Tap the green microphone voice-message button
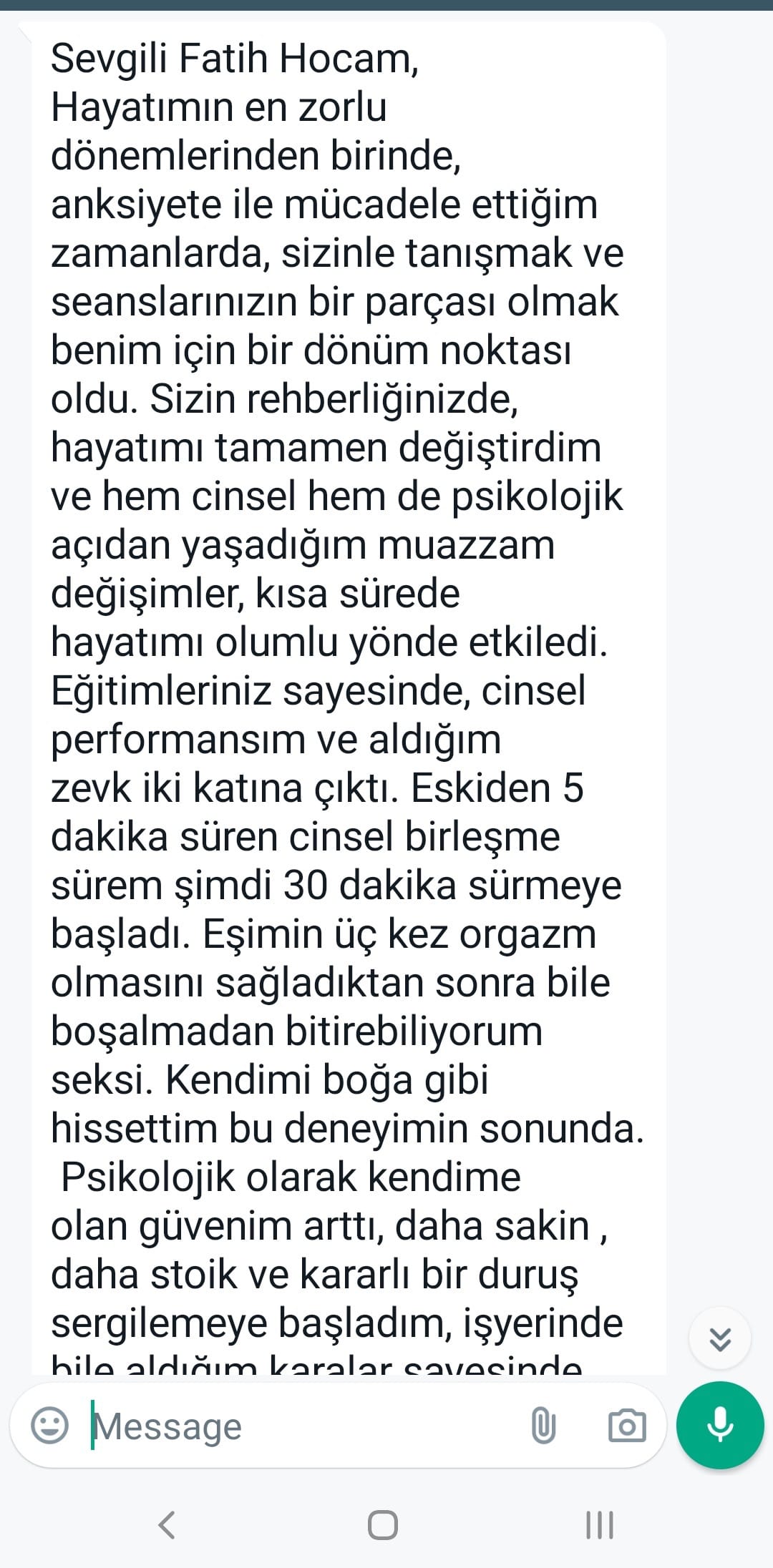Screen dimensions: 773x1568 719,1426
